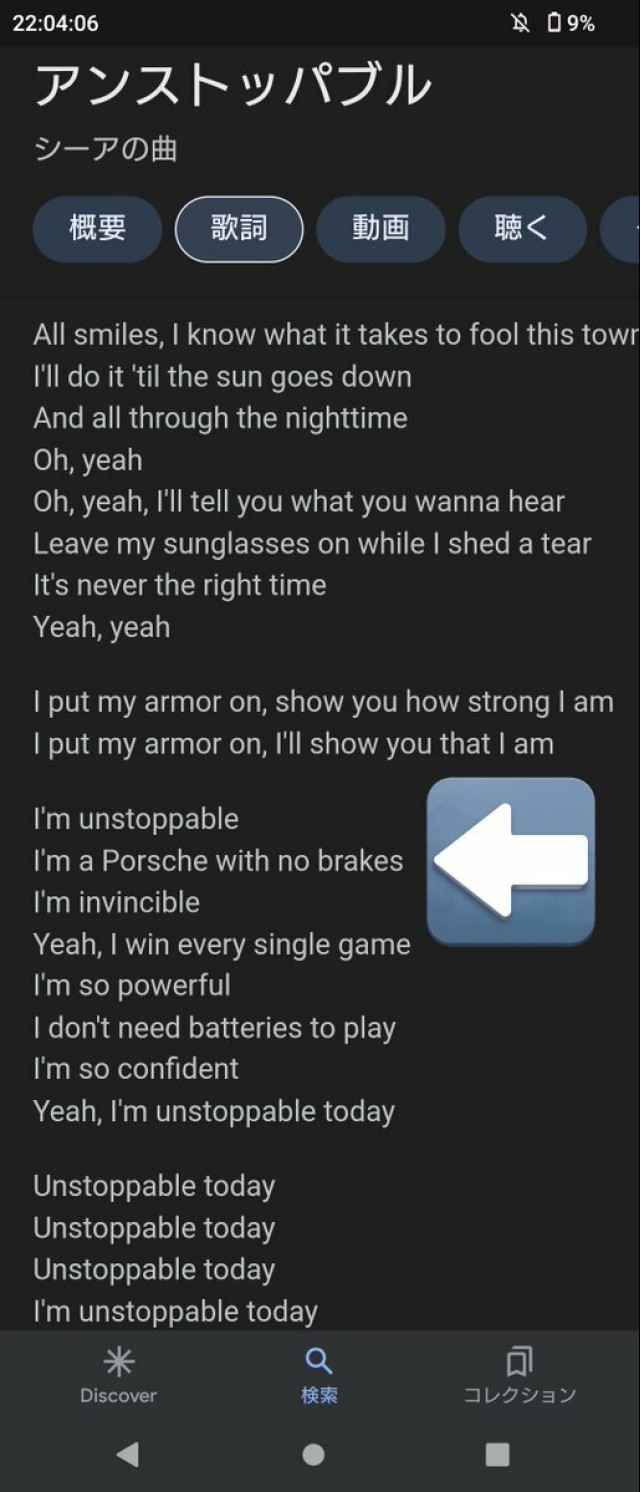The width and height of the screenshot is (640, 1492).
Task: Select the 歌詞 chip
Action: (239, 229)
